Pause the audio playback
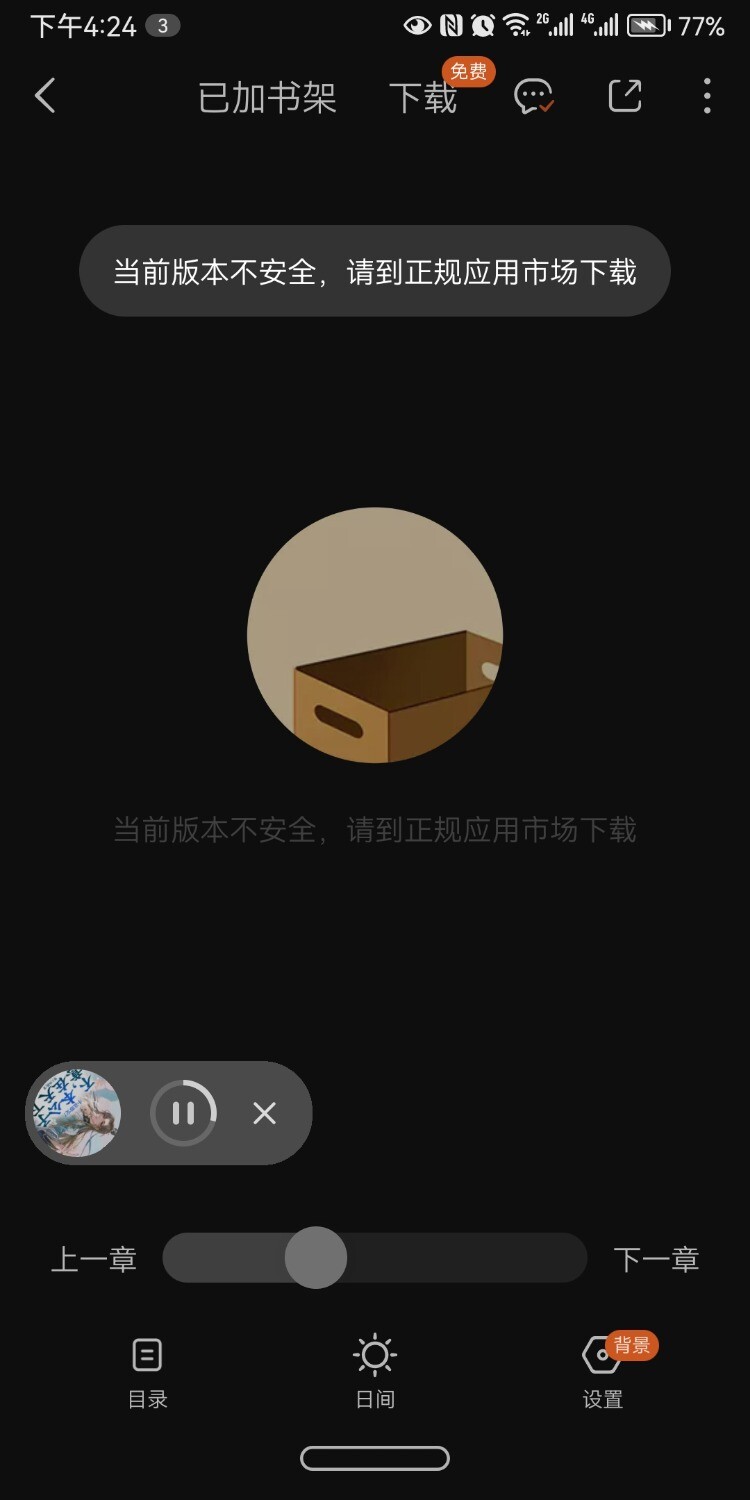 (x=183, y=1113)
